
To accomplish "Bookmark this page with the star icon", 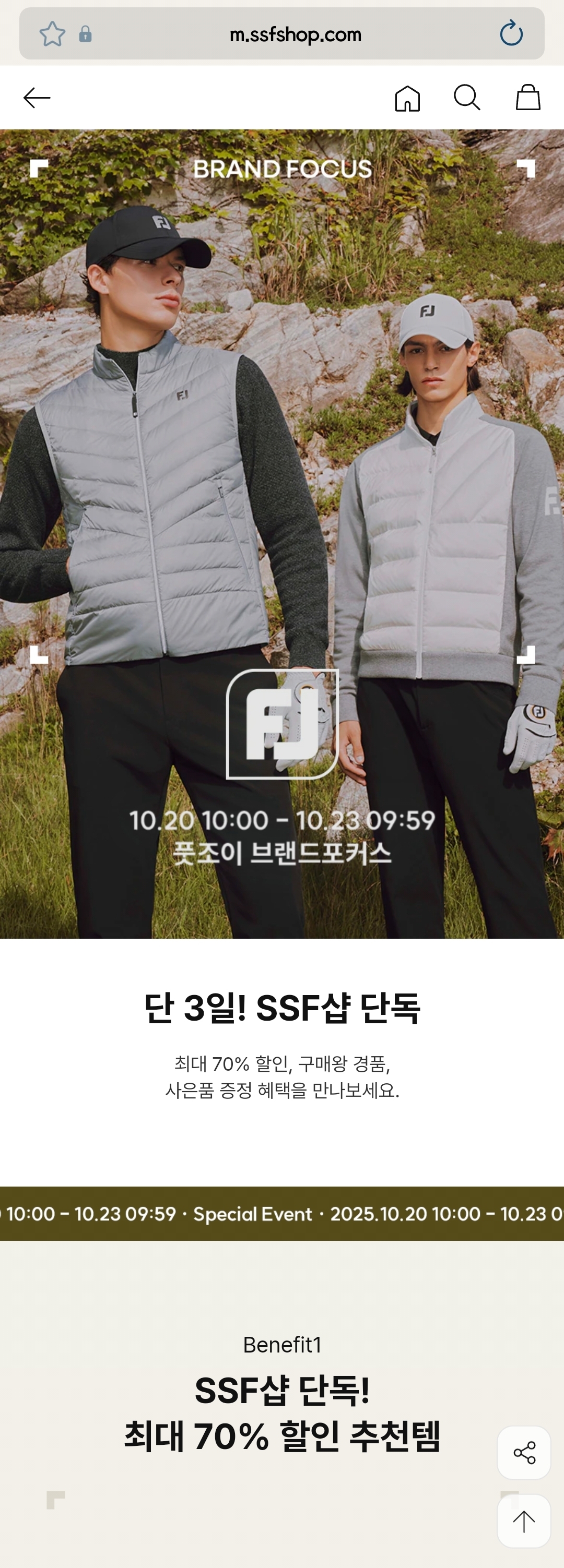I will (x=52, y=34).
